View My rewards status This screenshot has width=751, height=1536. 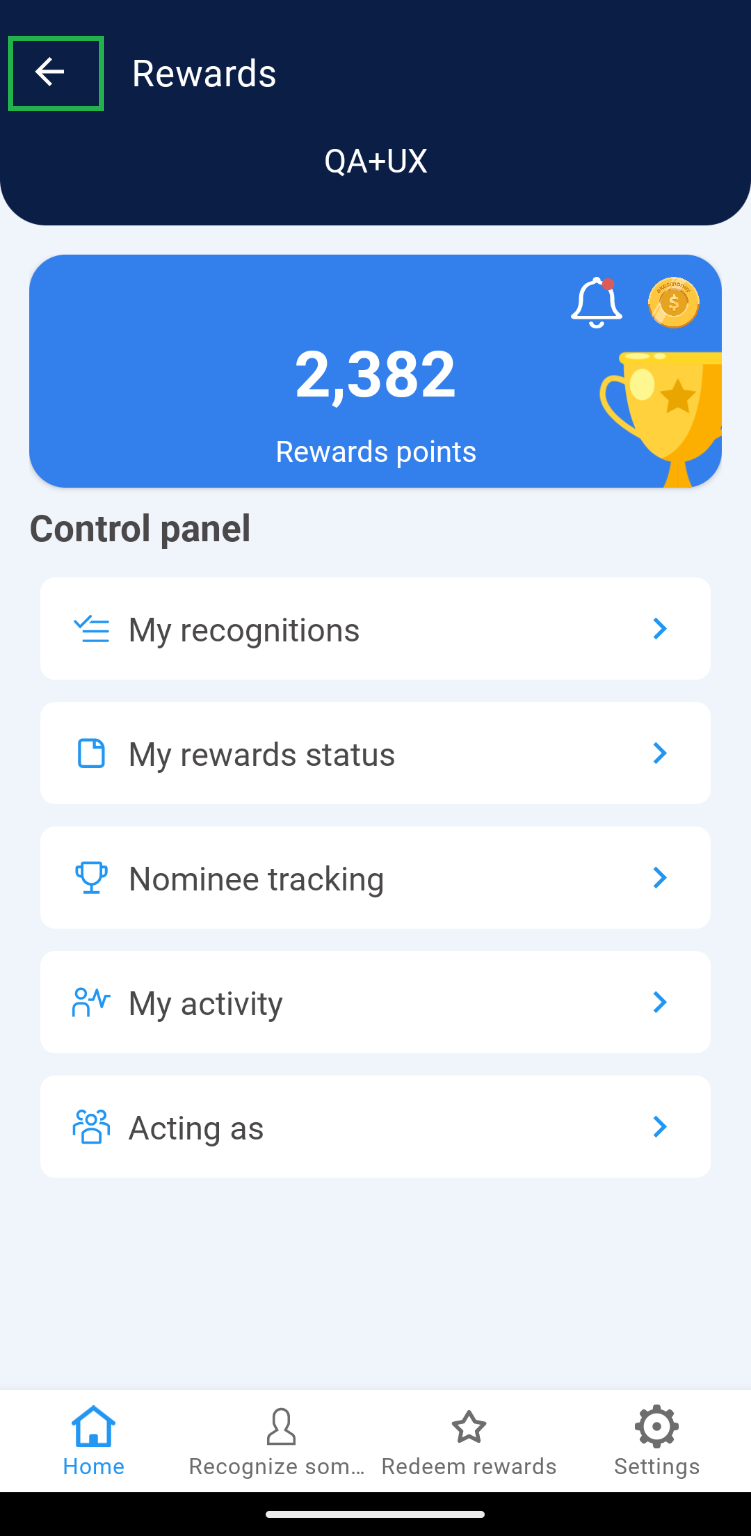[375, 753]
